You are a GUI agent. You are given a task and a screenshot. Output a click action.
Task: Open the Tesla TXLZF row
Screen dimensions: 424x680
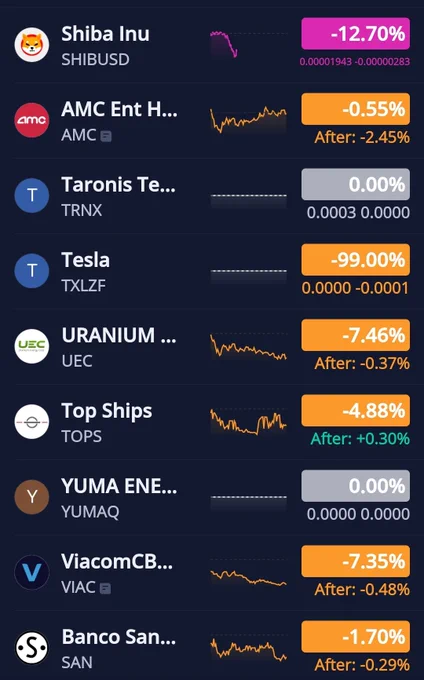tap(212, 271)
